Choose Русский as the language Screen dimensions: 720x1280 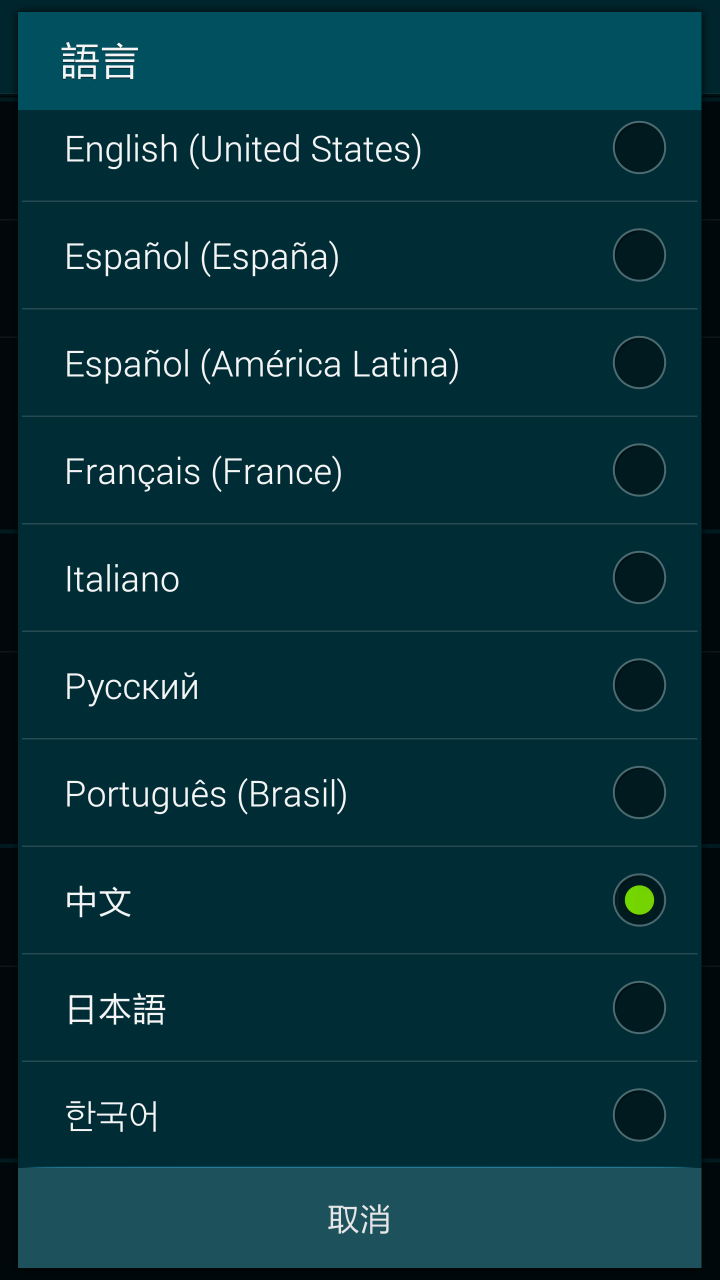point(360,686)
